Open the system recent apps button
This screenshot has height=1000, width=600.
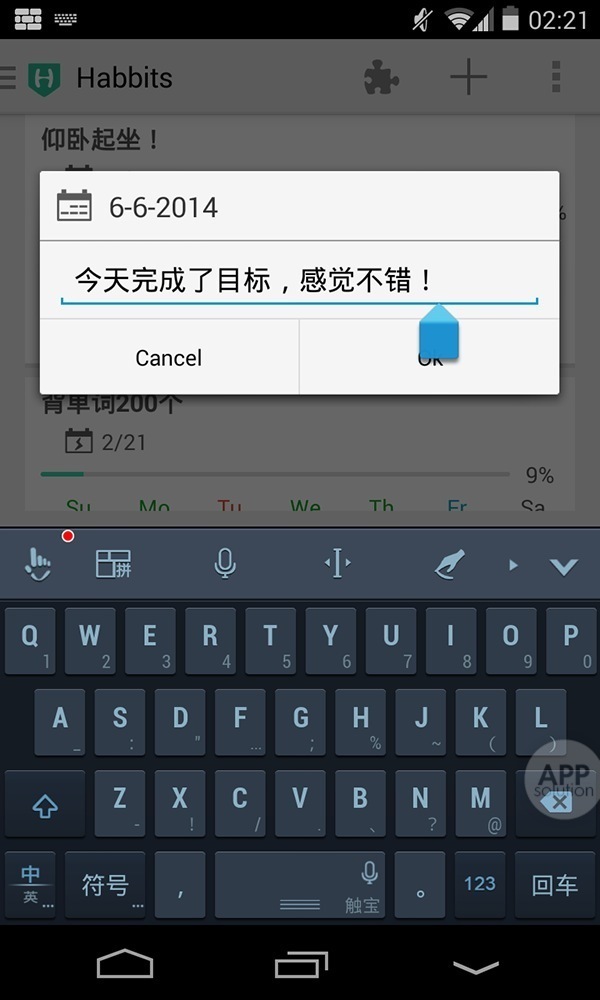(300, 964)
